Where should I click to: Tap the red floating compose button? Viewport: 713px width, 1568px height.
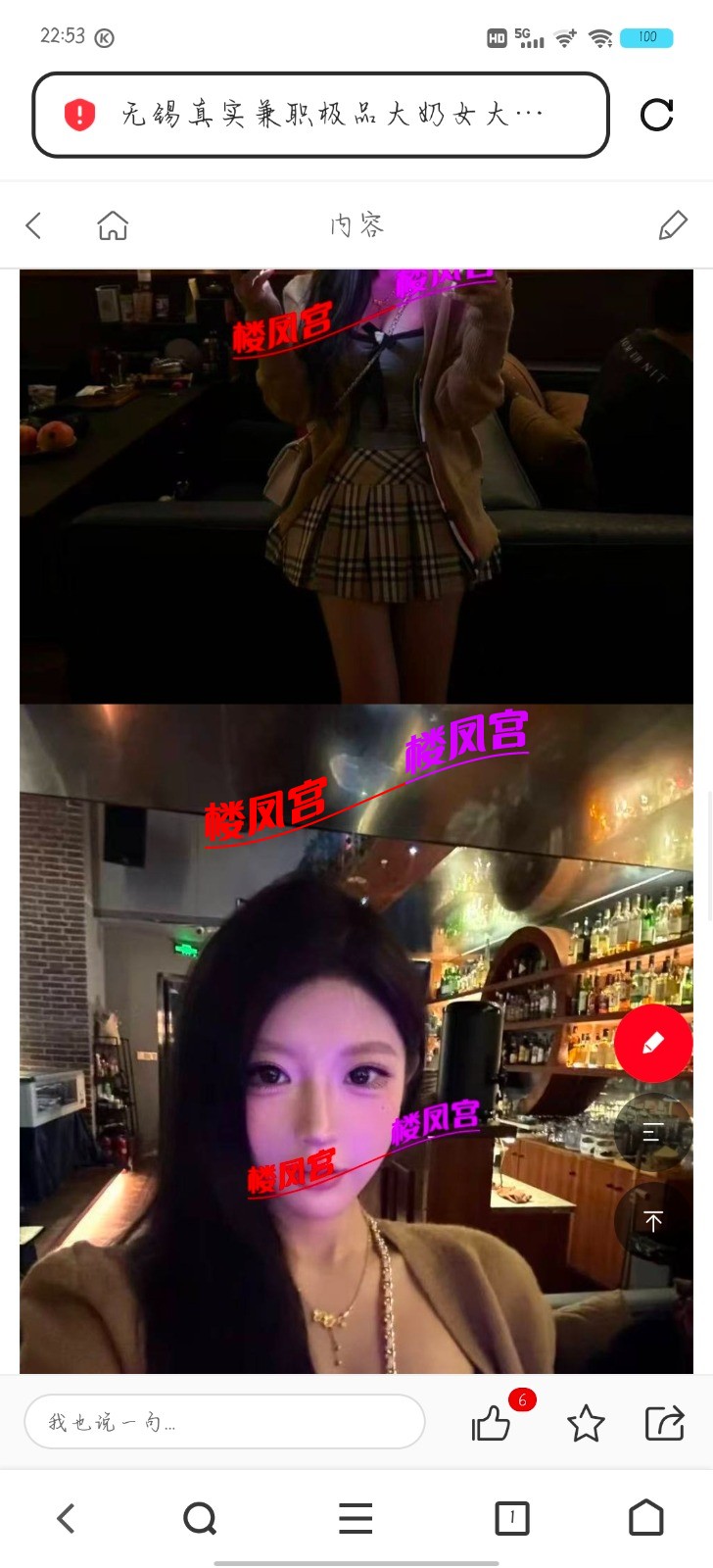tap(653, 1043)
